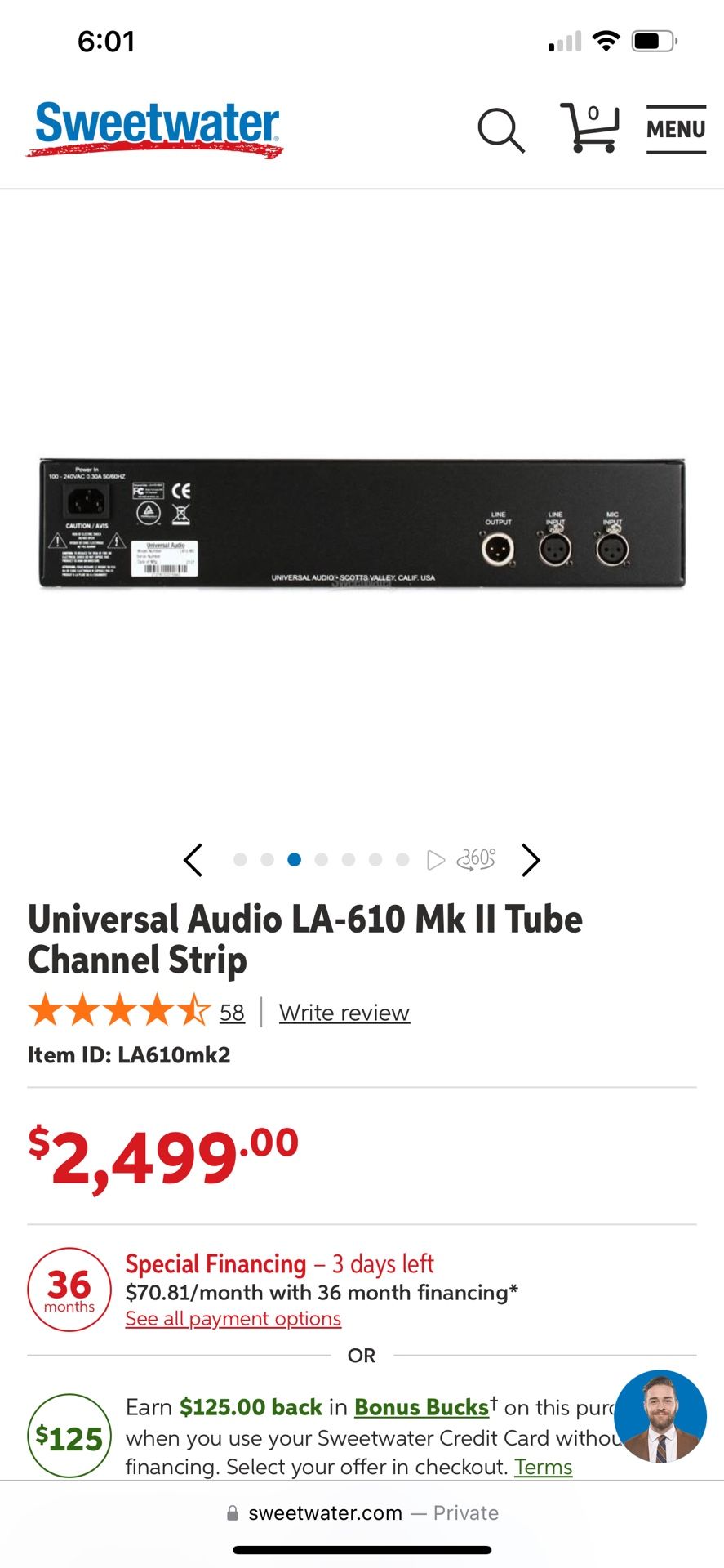View the current rear-panel product photo
The width and height of the screenshot is (724, 1568).
[362, 523]
